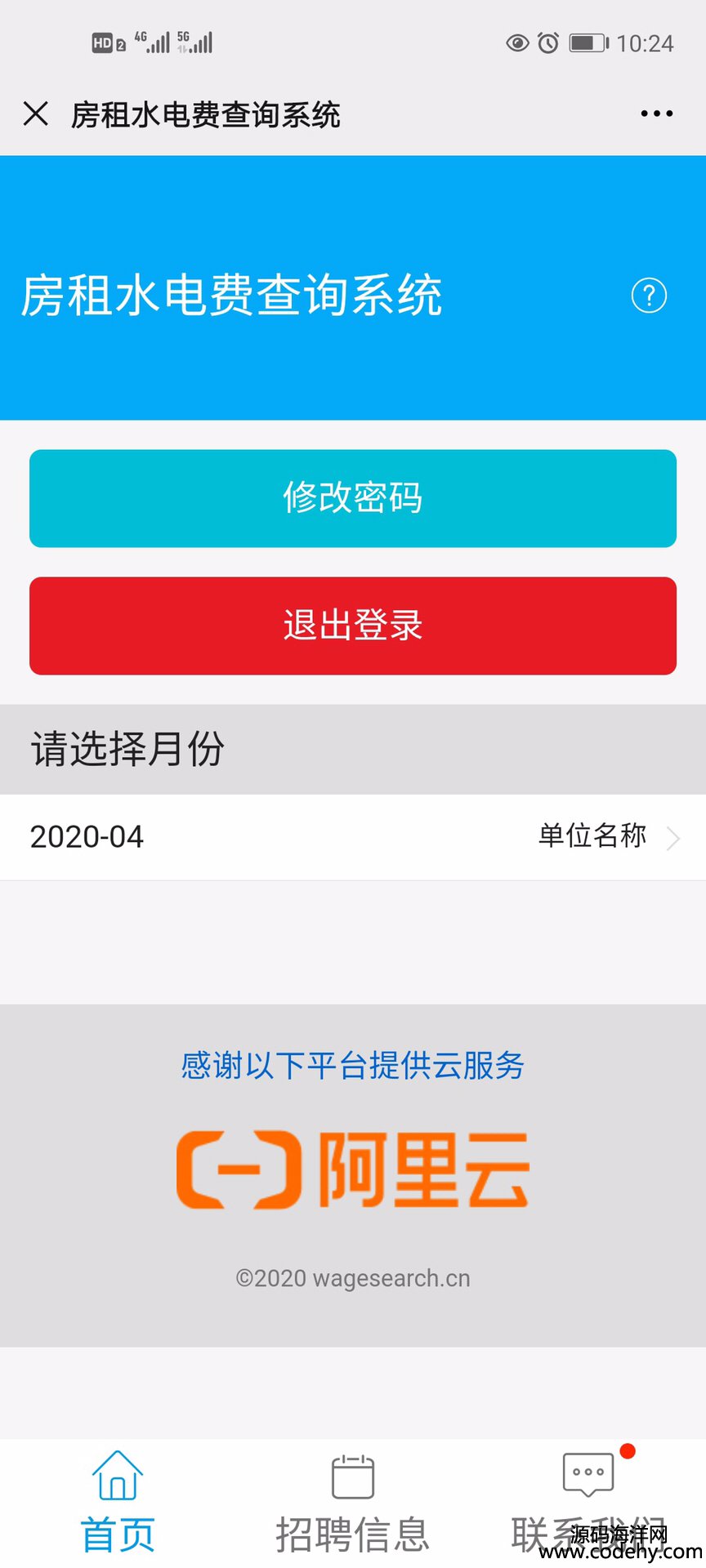Open the three-dot overflow menu

point(657,114)
